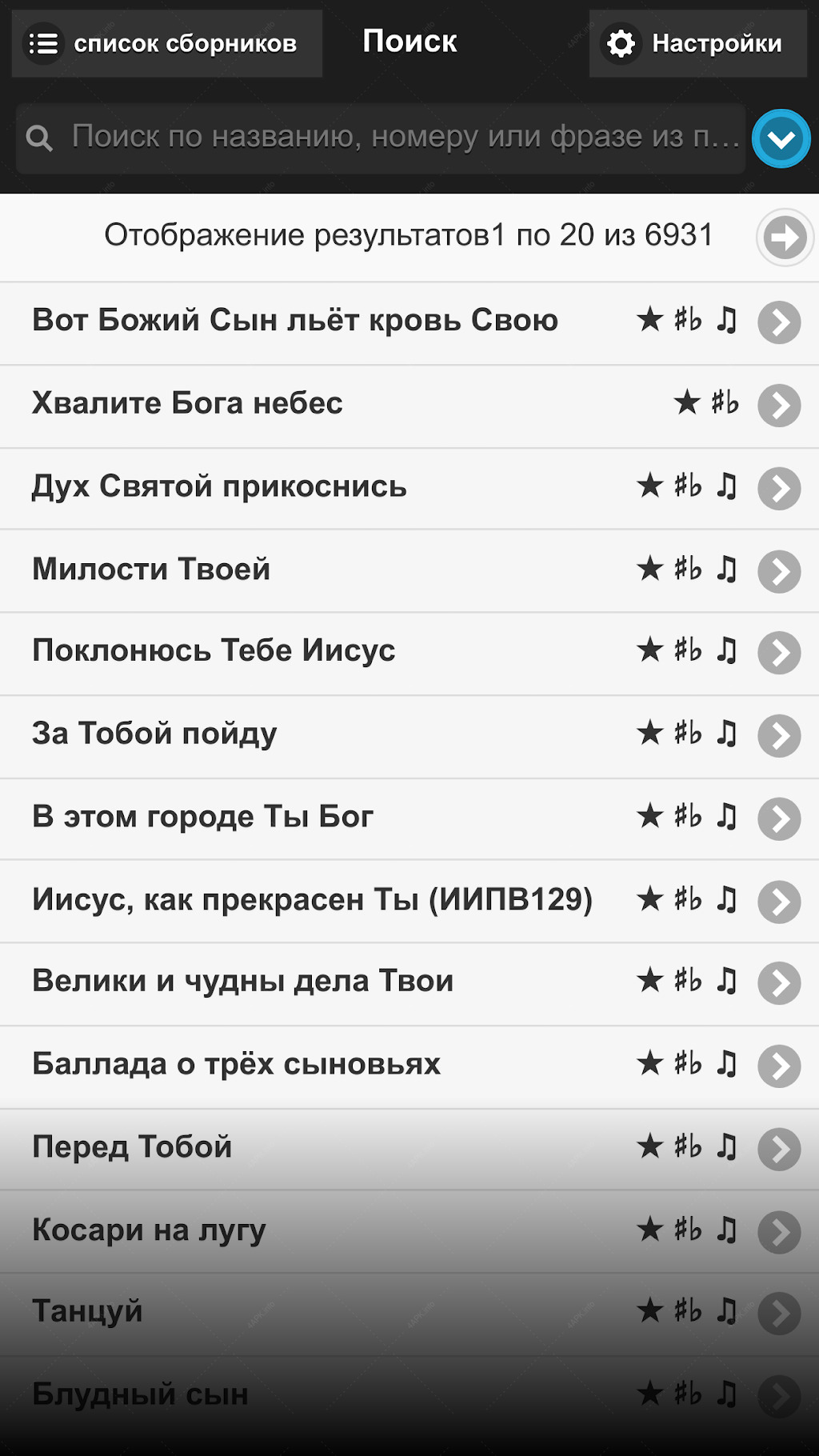Viewport: 819px width, 1456px height.
Task: Tap the song search field
Action: point(381,138)
